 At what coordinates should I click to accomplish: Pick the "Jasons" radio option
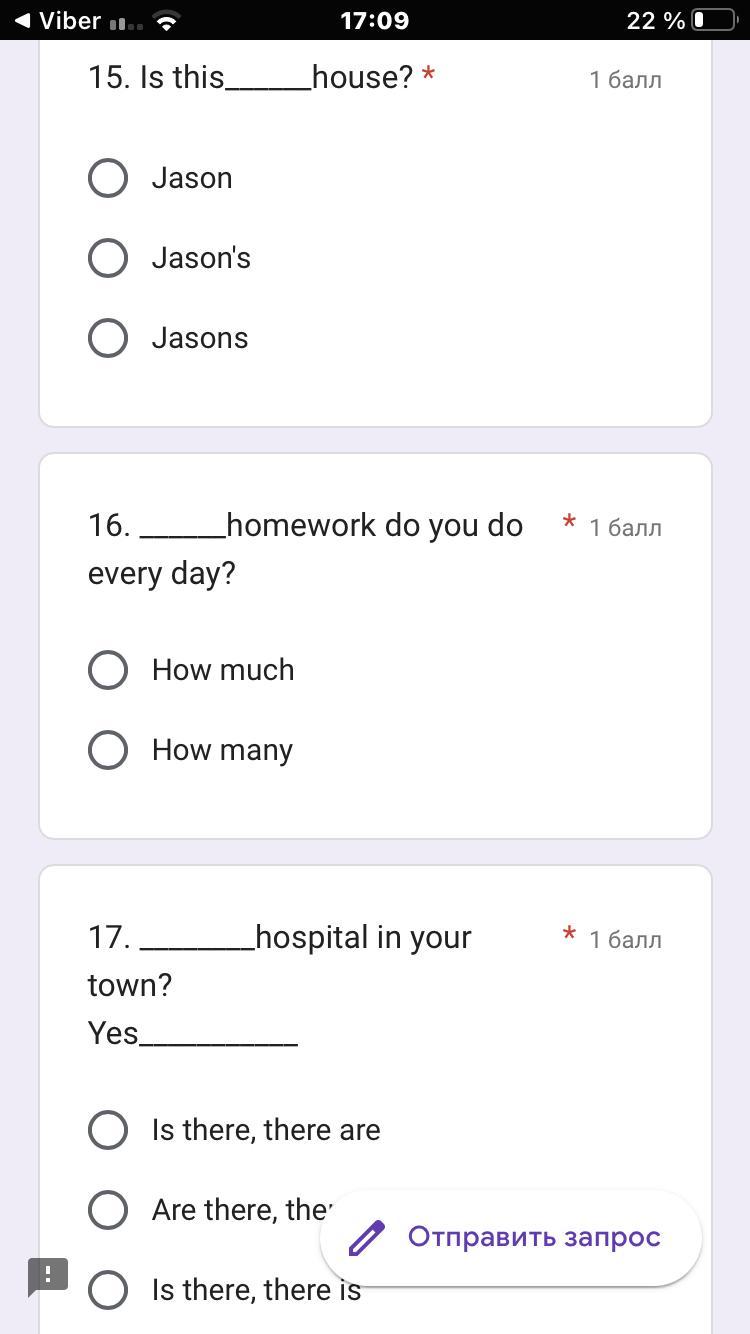point(108,338)
